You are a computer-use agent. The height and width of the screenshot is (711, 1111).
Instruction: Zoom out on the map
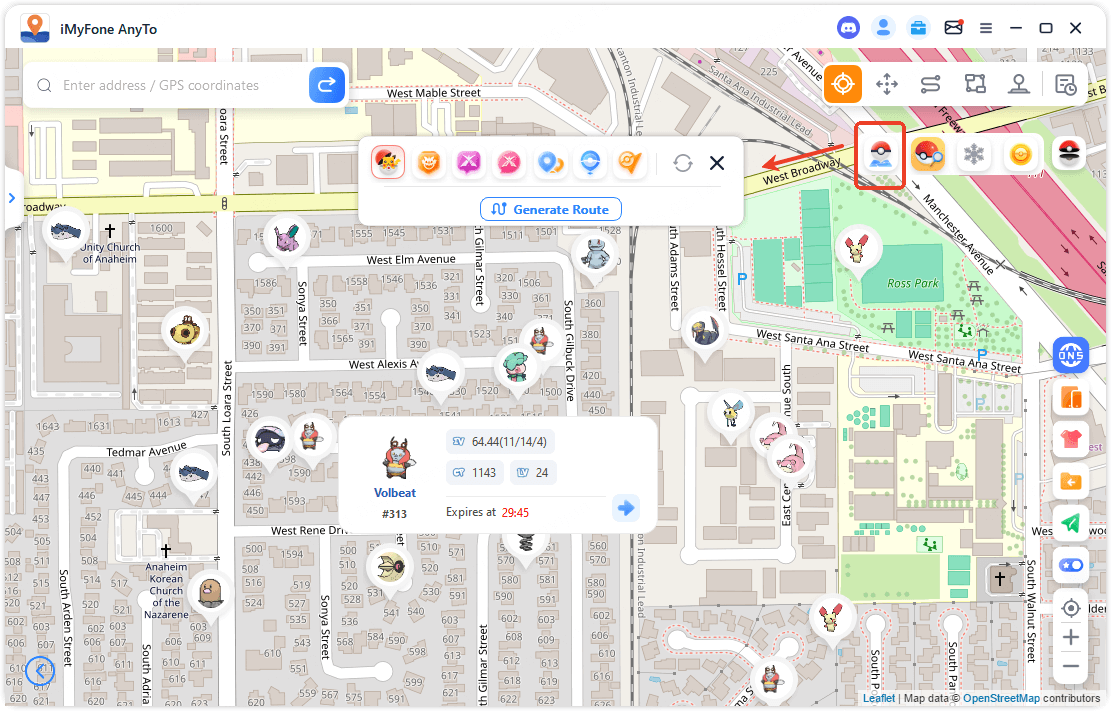[x=1071, y=666]
